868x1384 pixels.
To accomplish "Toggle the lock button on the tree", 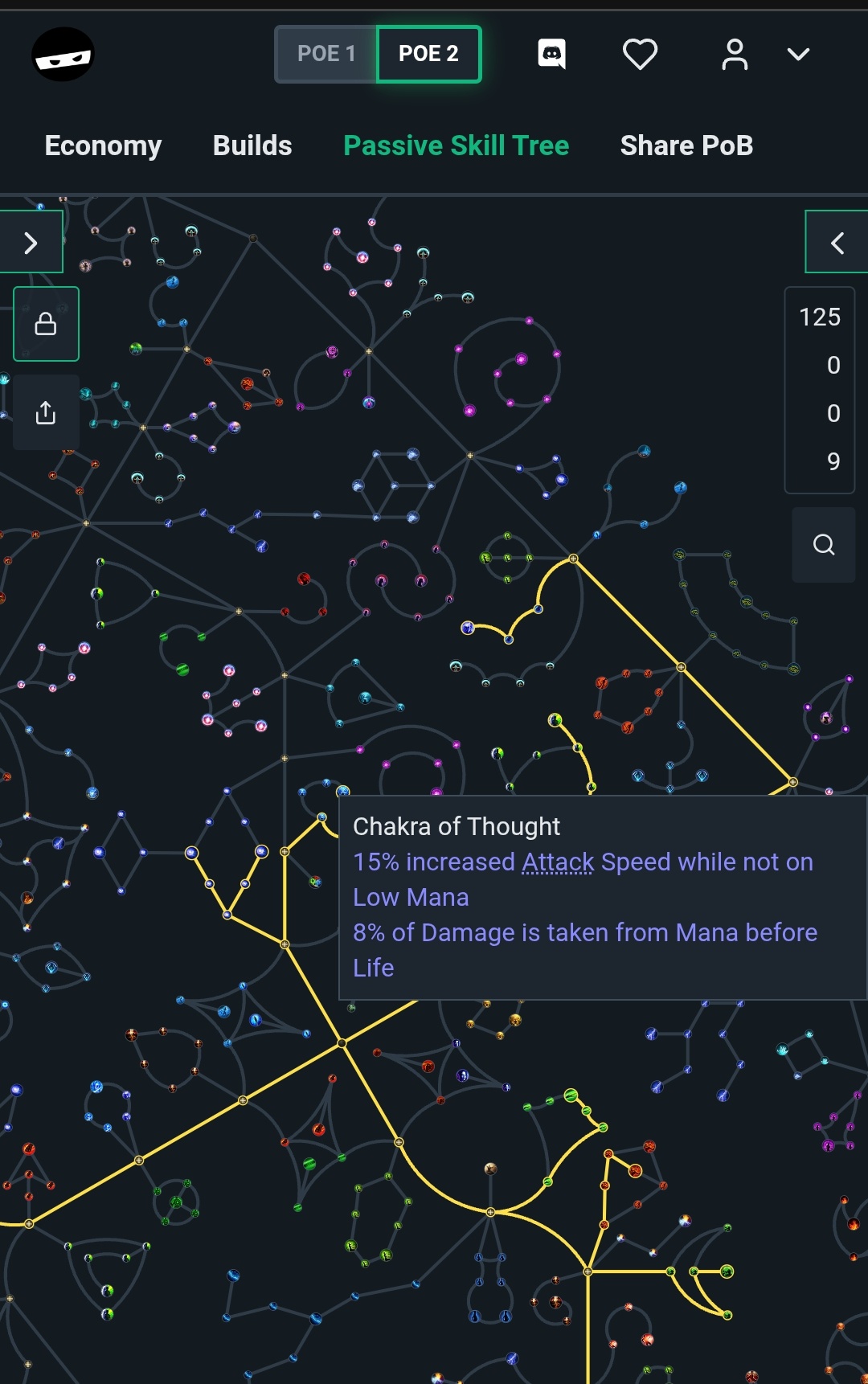I will [x=46, y=324].
